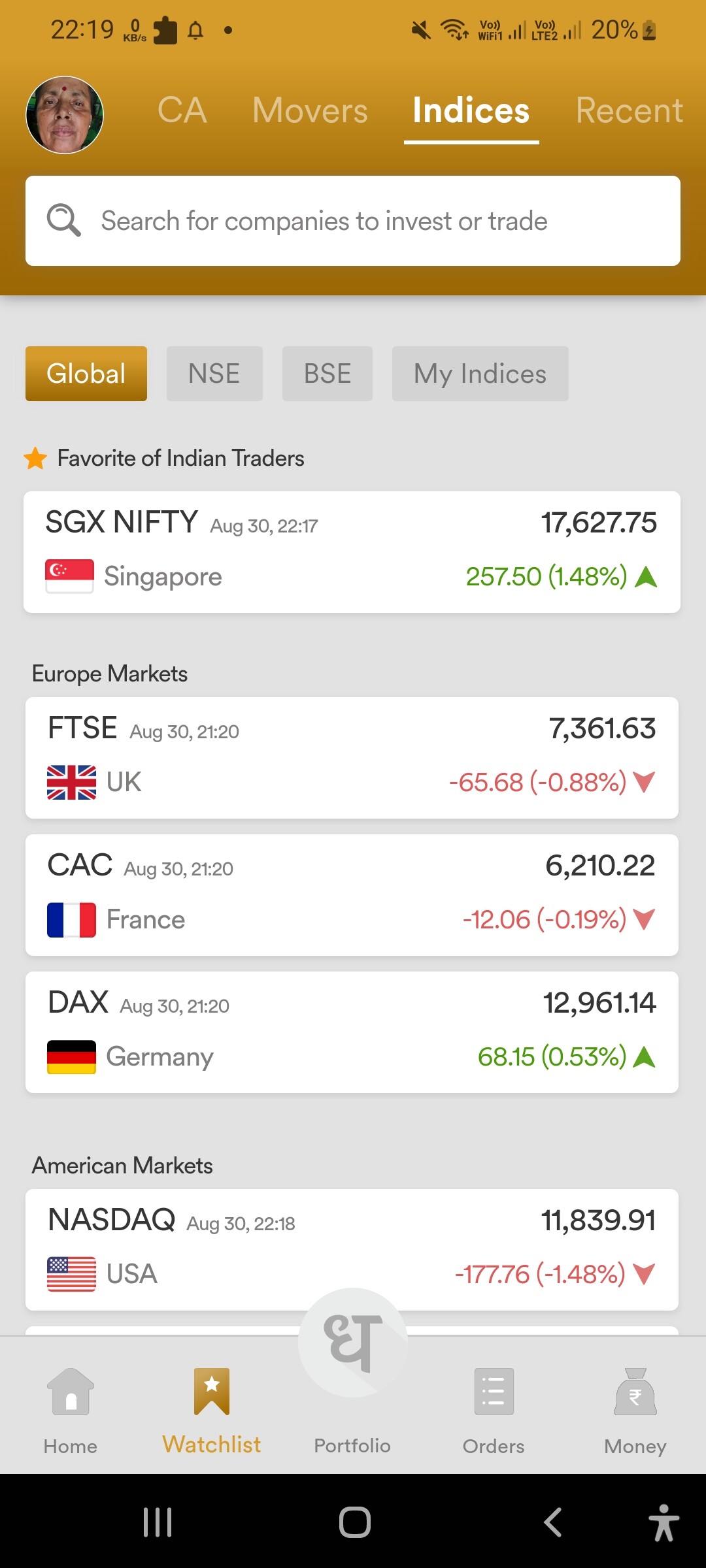Select the BSE filter chip

pos(328,374)
